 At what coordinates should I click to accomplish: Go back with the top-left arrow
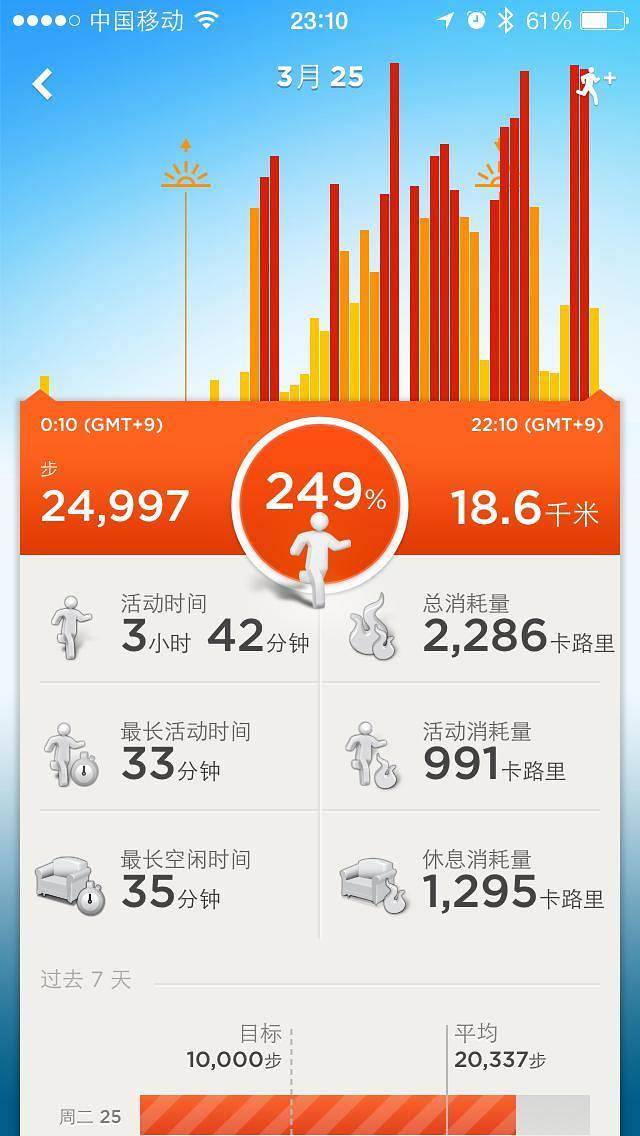click(42, 84)
